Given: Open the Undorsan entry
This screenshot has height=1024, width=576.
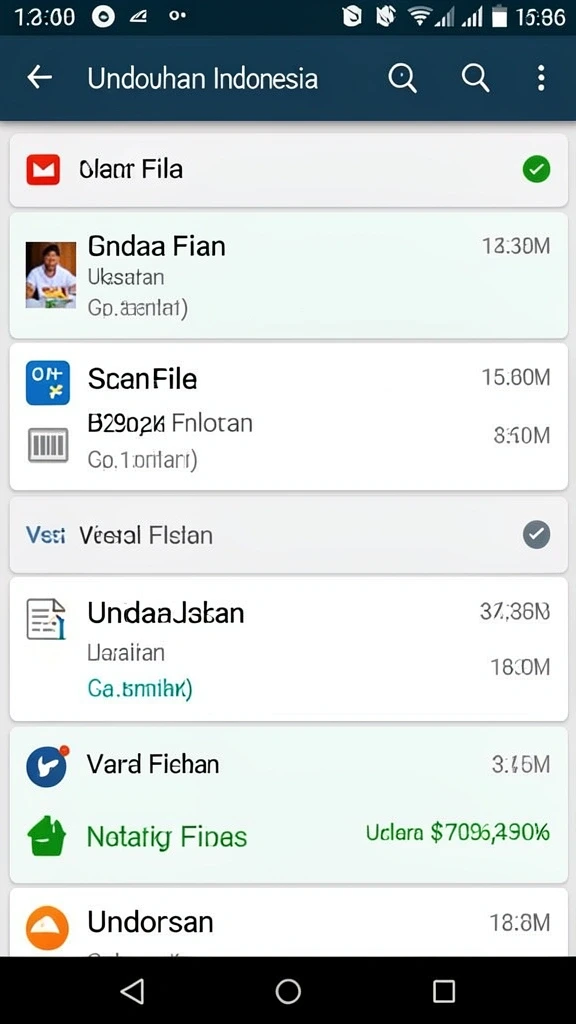Looking at the screenshot, I should (x=288, y=923).
